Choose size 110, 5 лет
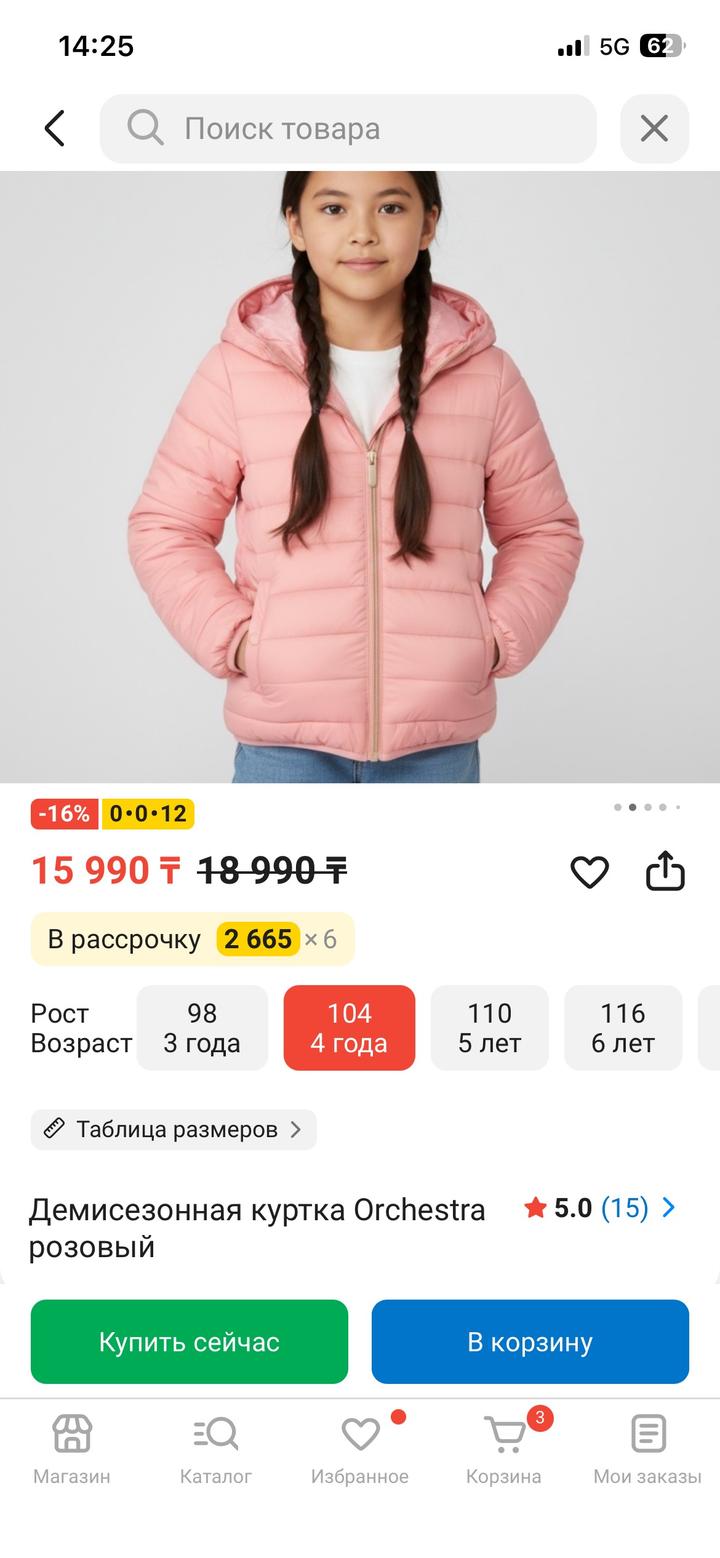Image resolution: width=720 pixels, height=1558 pixels. pos(489,1027)
